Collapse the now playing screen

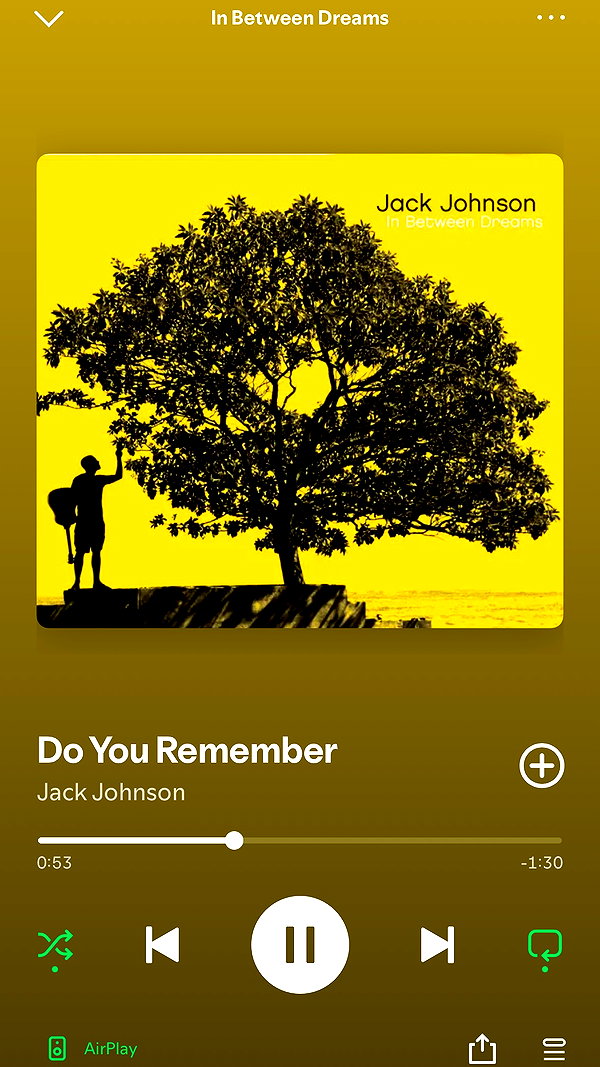[49, 18]
